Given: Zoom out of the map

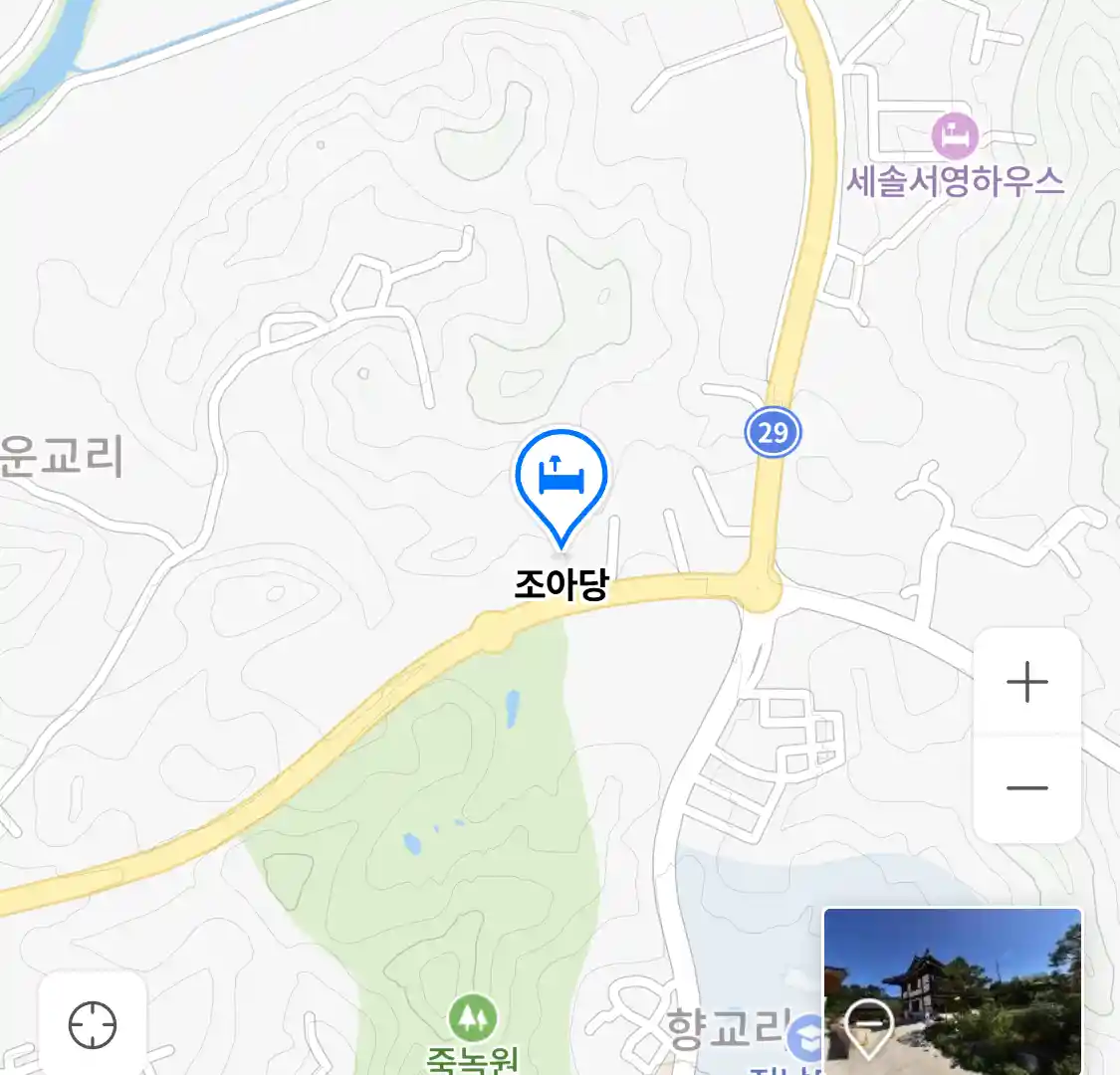Looking at the screenshot, I should 1027,788.
